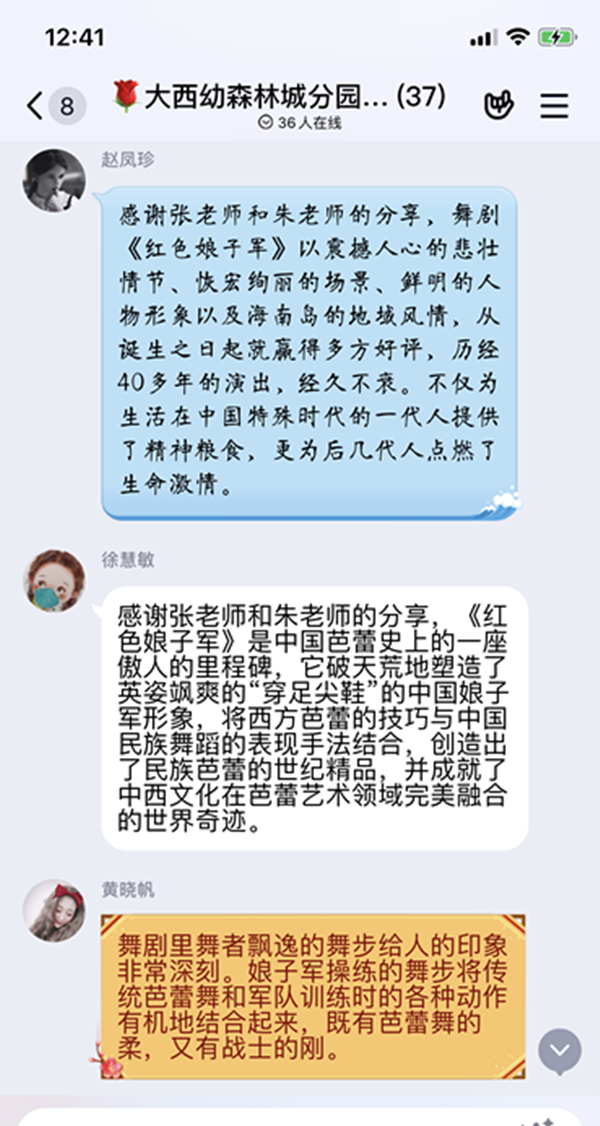Image resolution: width=600 pixels, height=1126 pixels.
Task: Open 徐慧敏's profile avatar
Action: click(x=54, y=579)
